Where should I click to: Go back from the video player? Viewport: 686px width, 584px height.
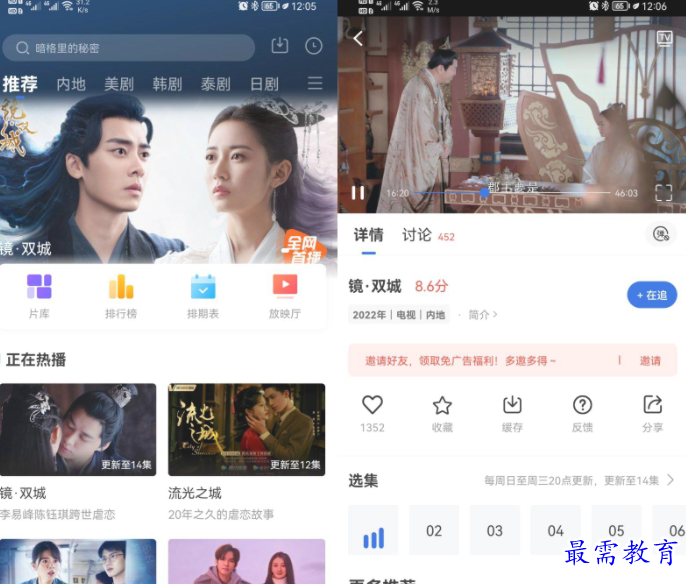click(x=358, y=39)
